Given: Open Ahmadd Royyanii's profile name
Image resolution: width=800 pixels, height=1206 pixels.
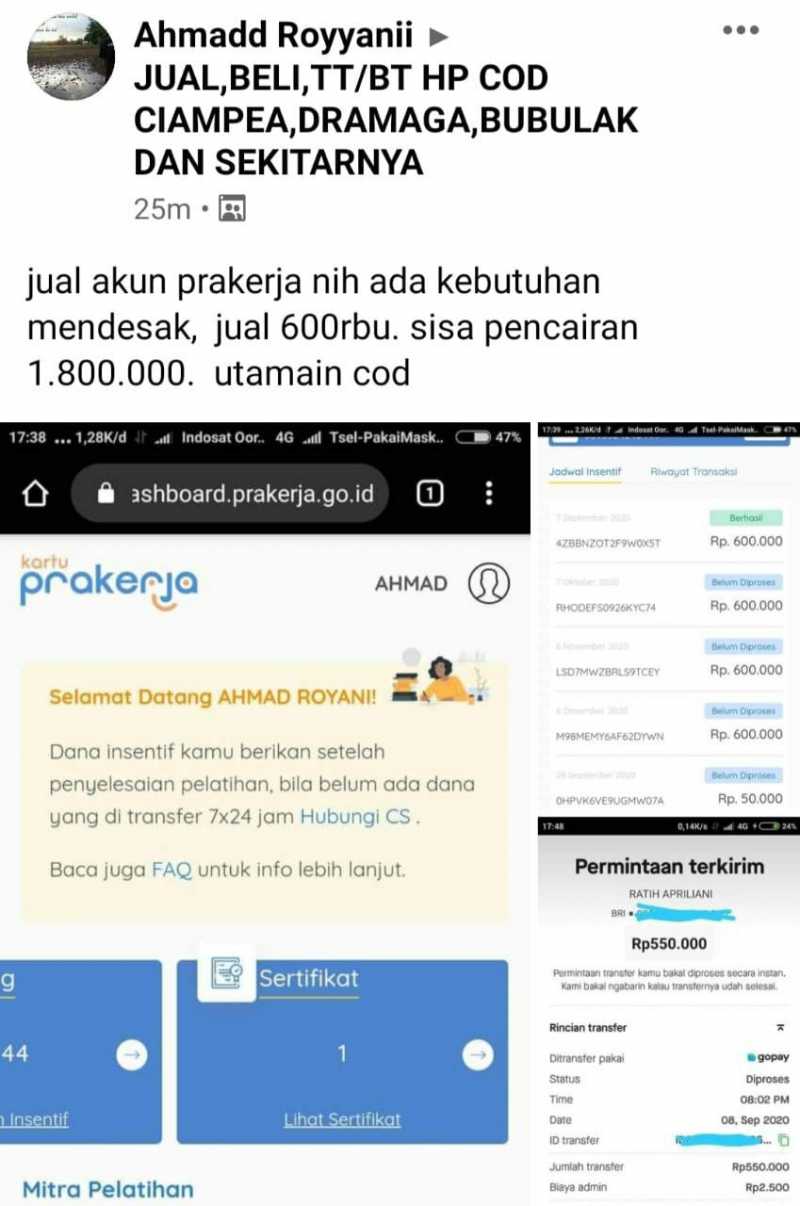Looking at the screenshot, I should pyautogui.click(x=273, y=36).
